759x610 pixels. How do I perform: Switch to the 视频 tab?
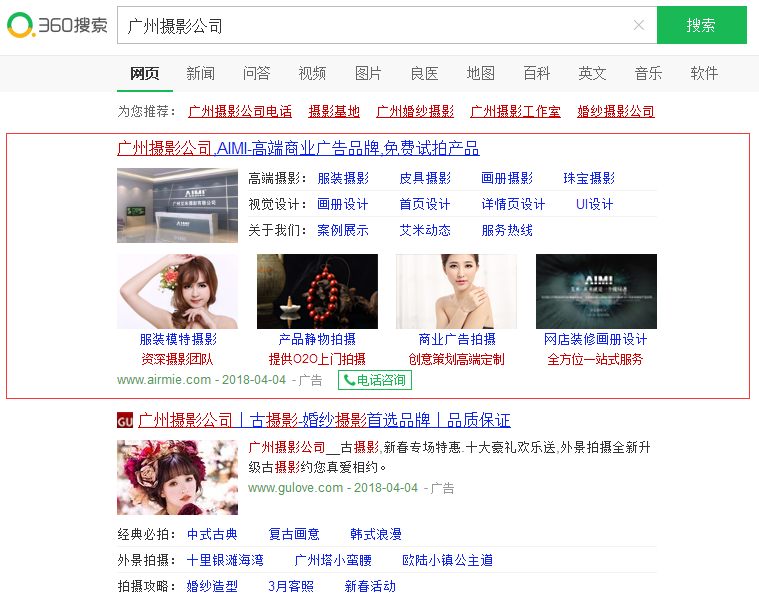pos(312,73)
